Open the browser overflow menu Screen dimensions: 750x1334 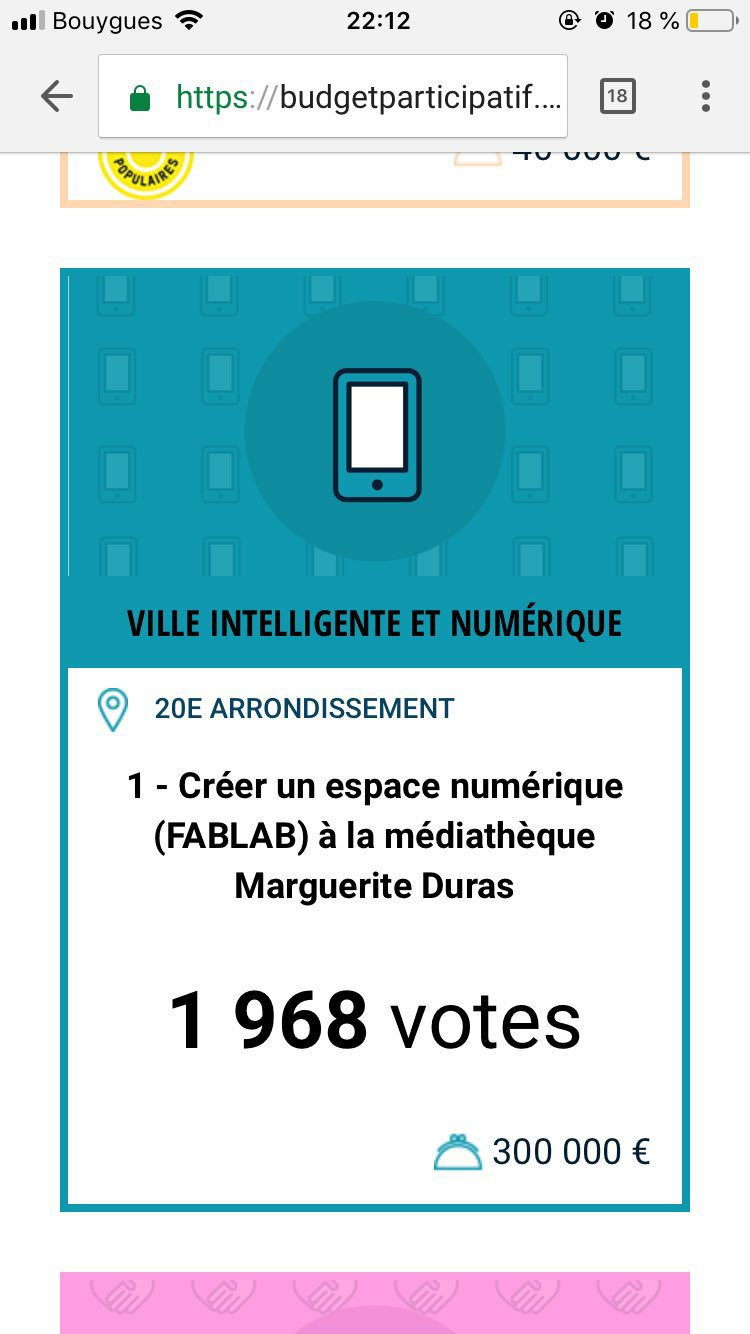706,96
